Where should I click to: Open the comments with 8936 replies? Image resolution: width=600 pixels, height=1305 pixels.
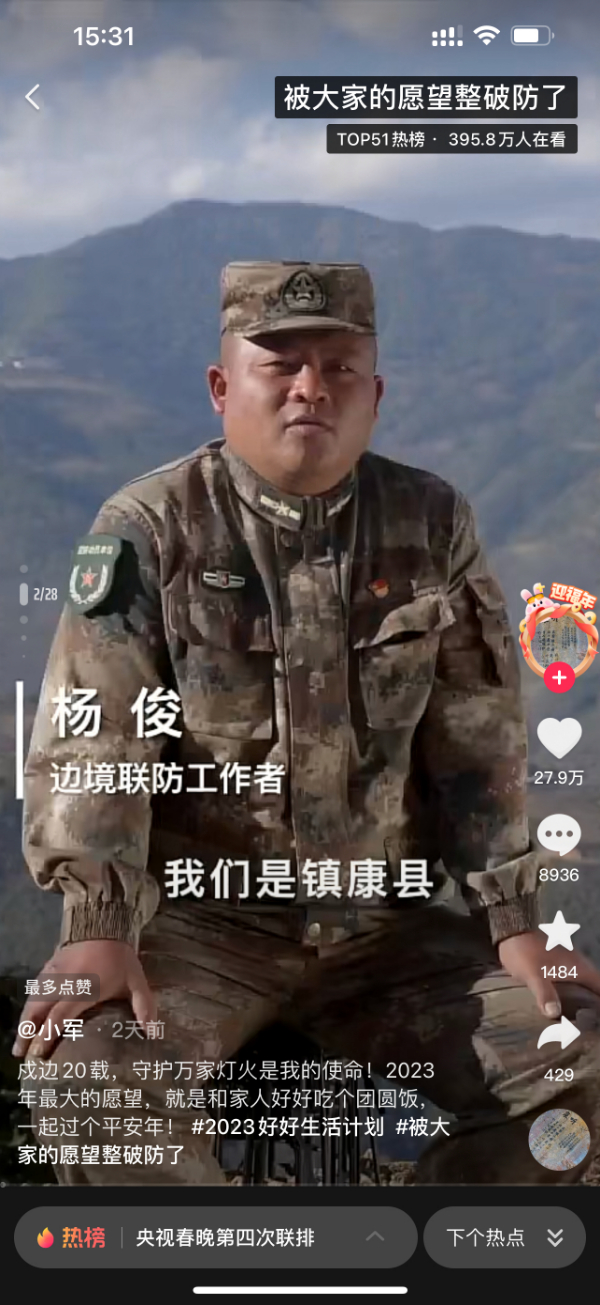(559, 836)
